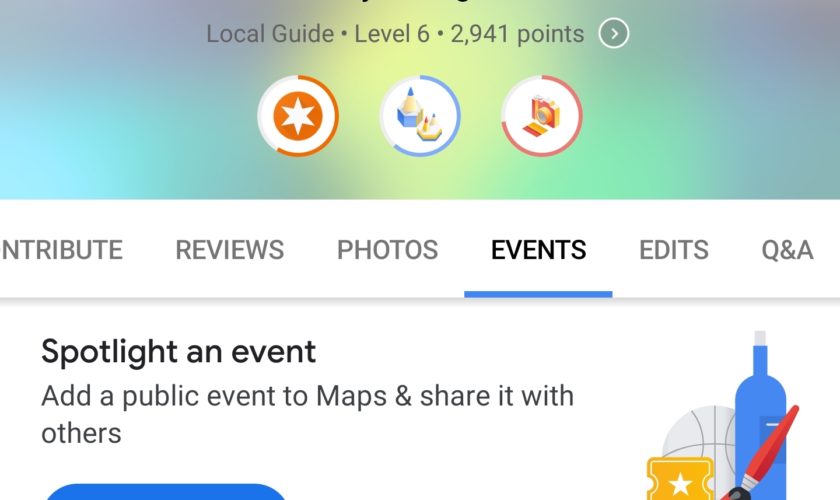
Task: Go to the Photos tab
Action: [x=387, y=250]
